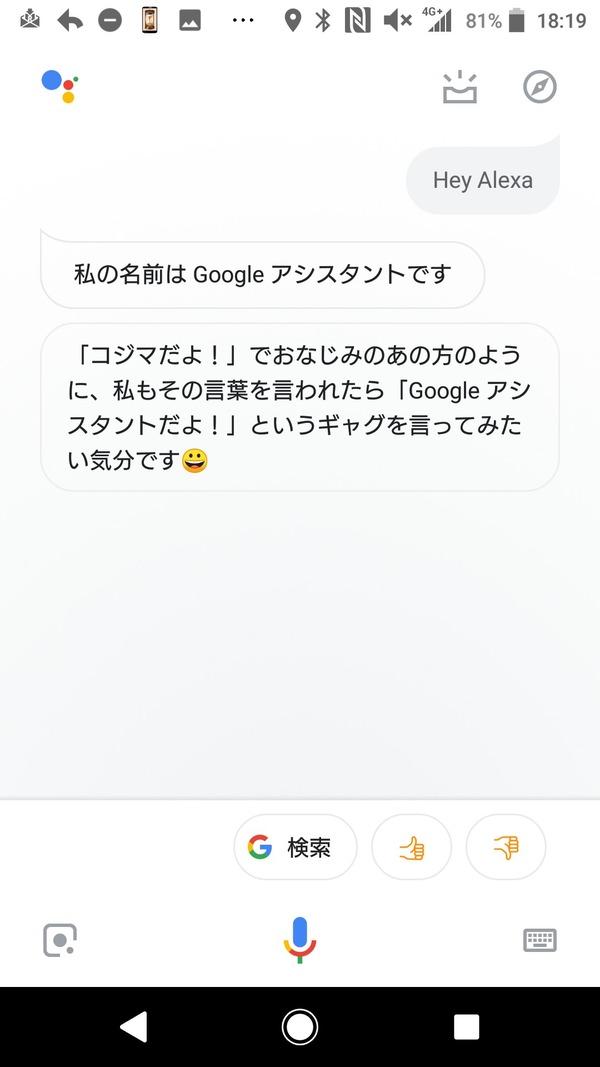This screenshot has width=600, height=1067.
Task: Open recent apps from navigation bar
Action: [466, 1026]
